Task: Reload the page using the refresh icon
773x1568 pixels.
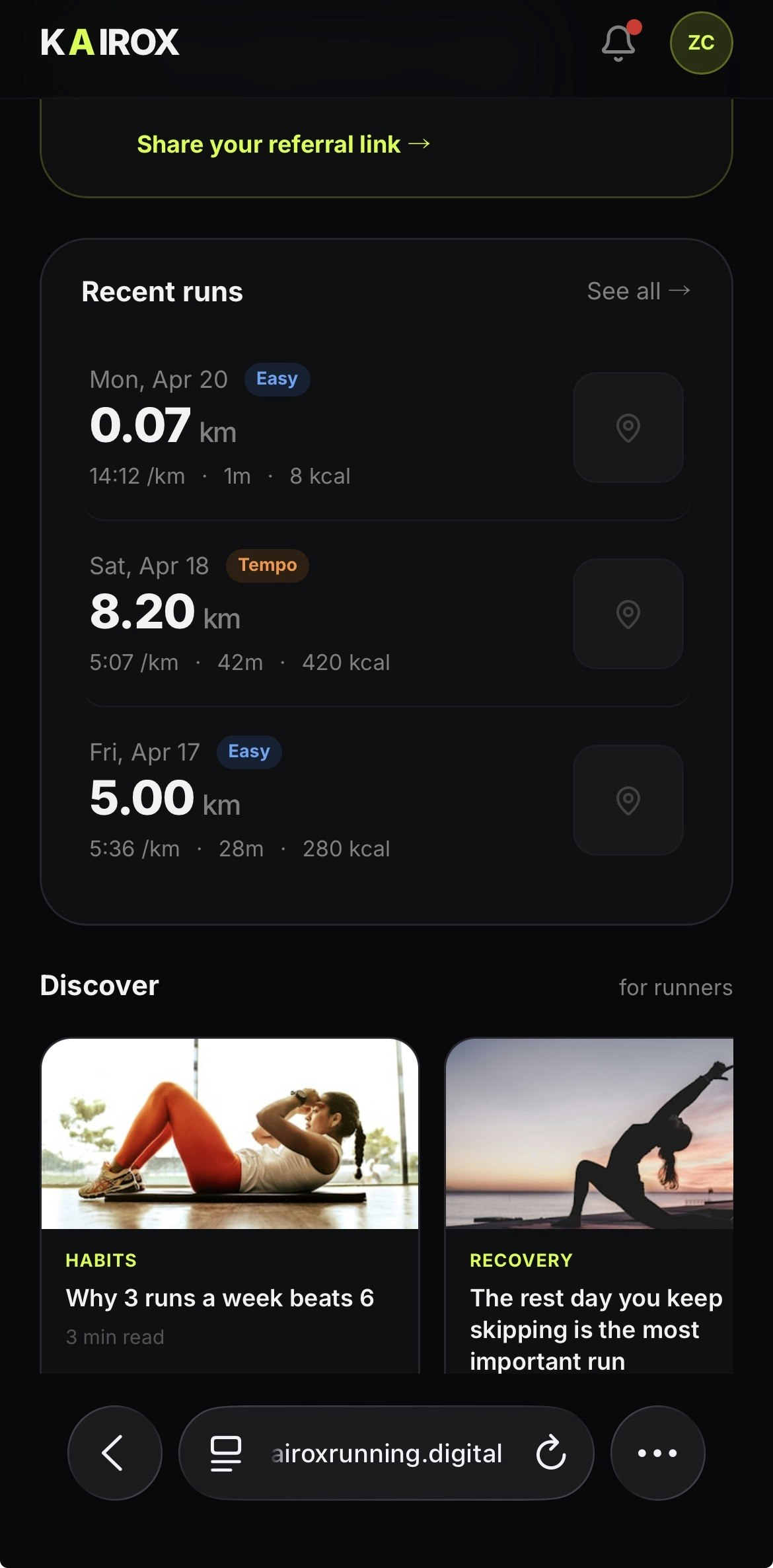Action: pos(551,1452)
